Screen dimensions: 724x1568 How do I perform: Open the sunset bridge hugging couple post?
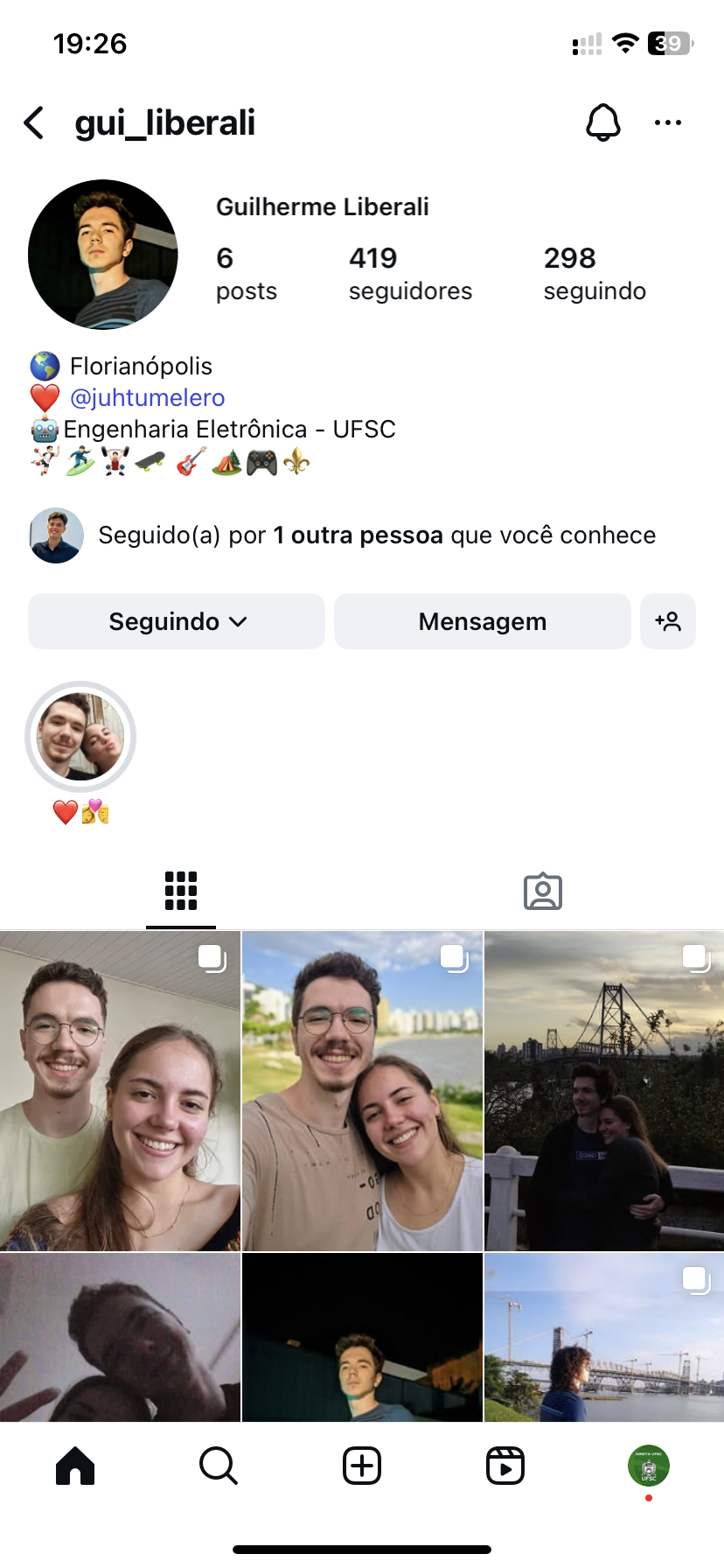[604, 1090]
